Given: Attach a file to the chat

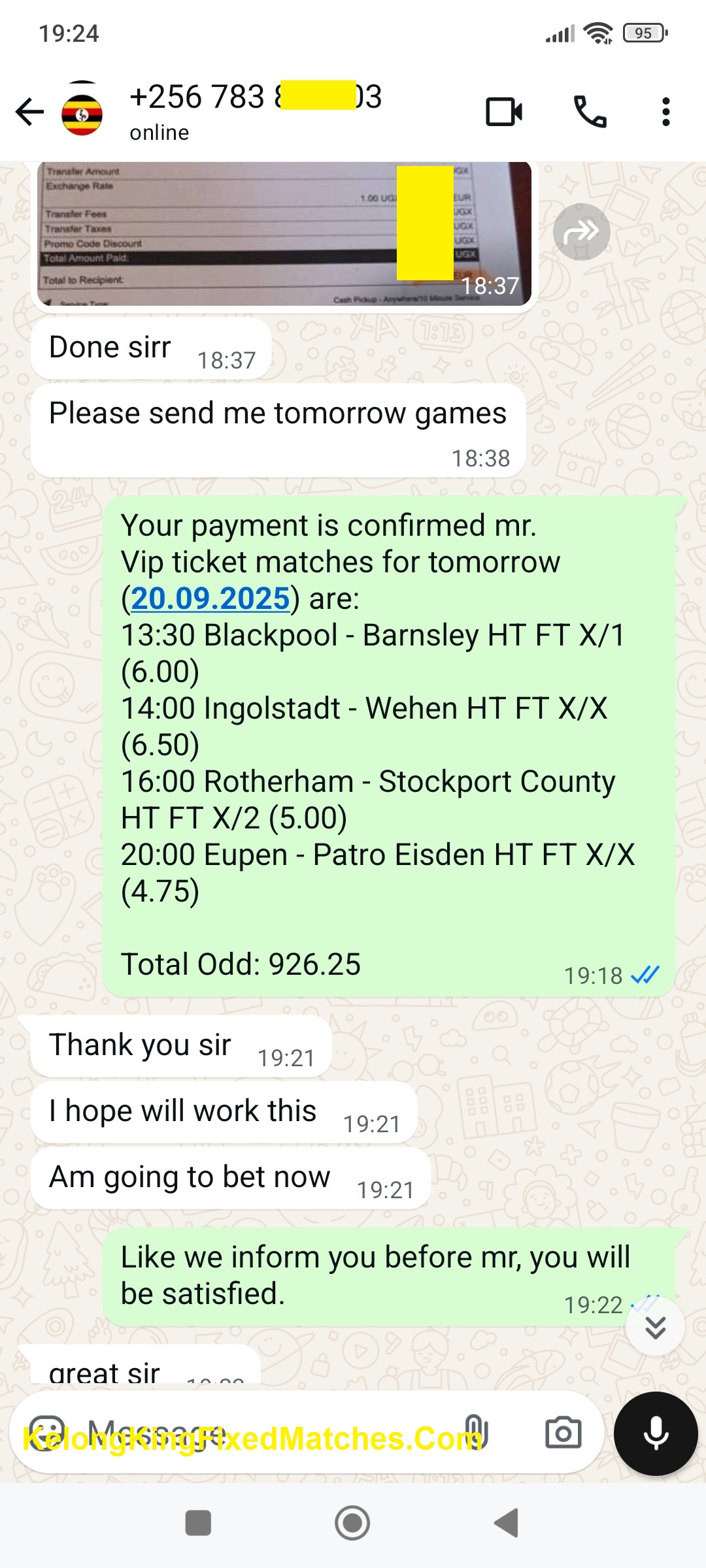Looking at the screenshot, I should [x=475, y=1432].
